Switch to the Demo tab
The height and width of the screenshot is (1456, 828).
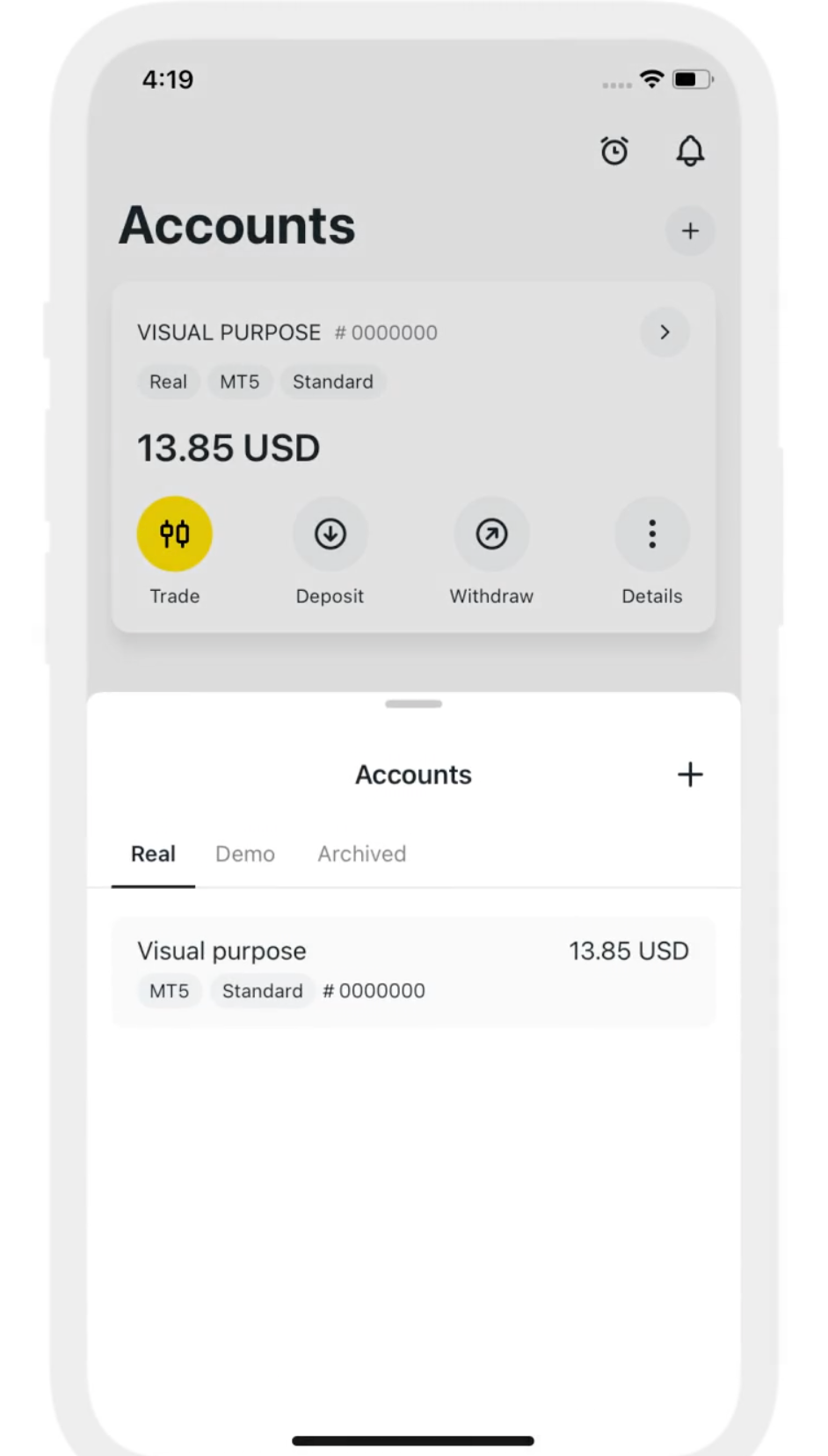[x=245, y=854]
